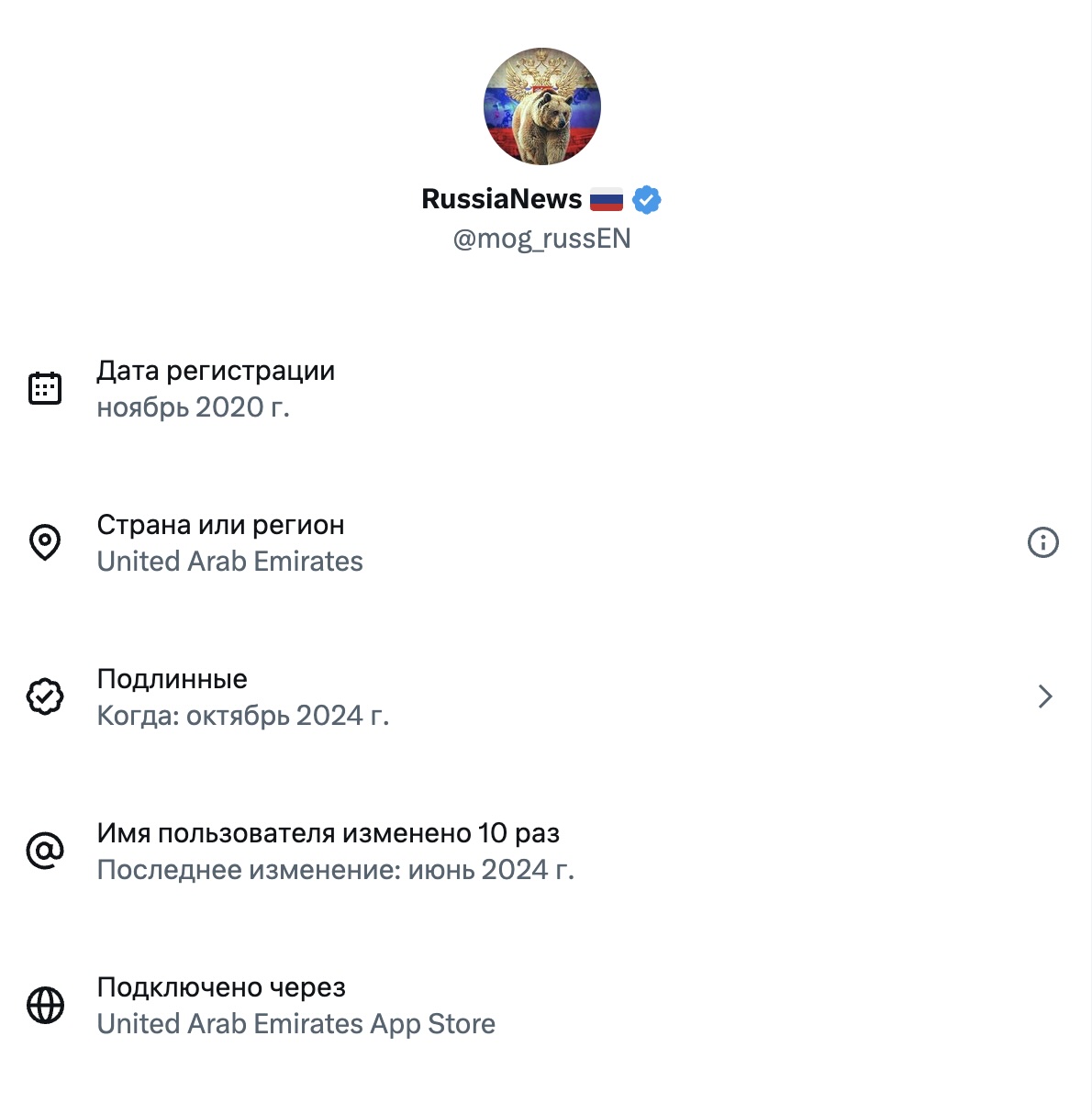
Task: Tap the RussiaNews profile avatar
Action: (x=542, y=106)
